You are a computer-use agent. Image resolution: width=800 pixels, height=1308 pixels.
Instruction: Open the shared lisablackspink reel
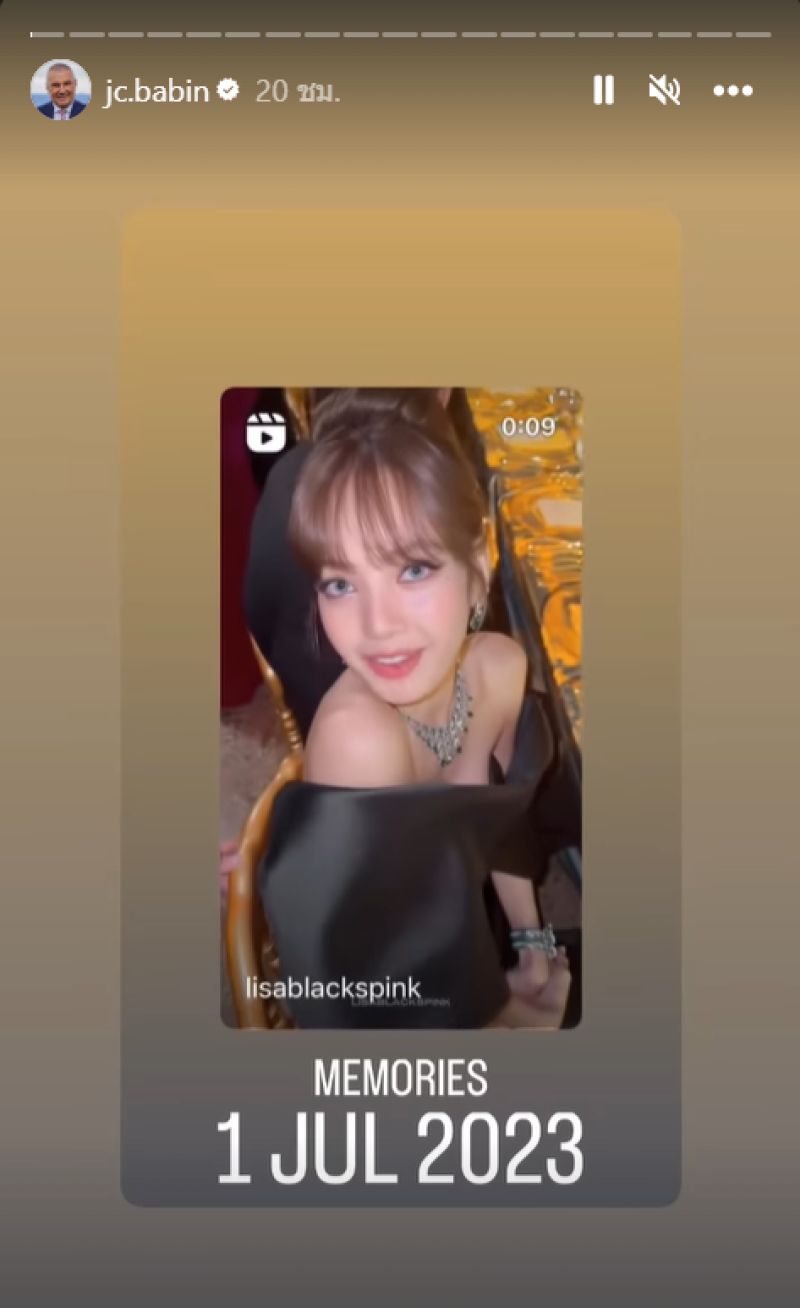tap(400, 707)
